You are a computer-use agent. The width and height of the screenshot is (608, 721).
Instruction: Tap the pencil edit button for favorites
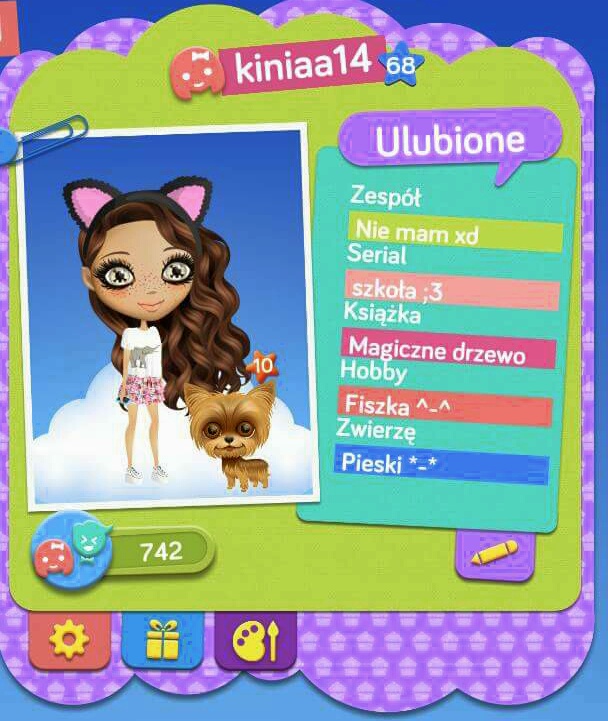click(x=494, y=552)
